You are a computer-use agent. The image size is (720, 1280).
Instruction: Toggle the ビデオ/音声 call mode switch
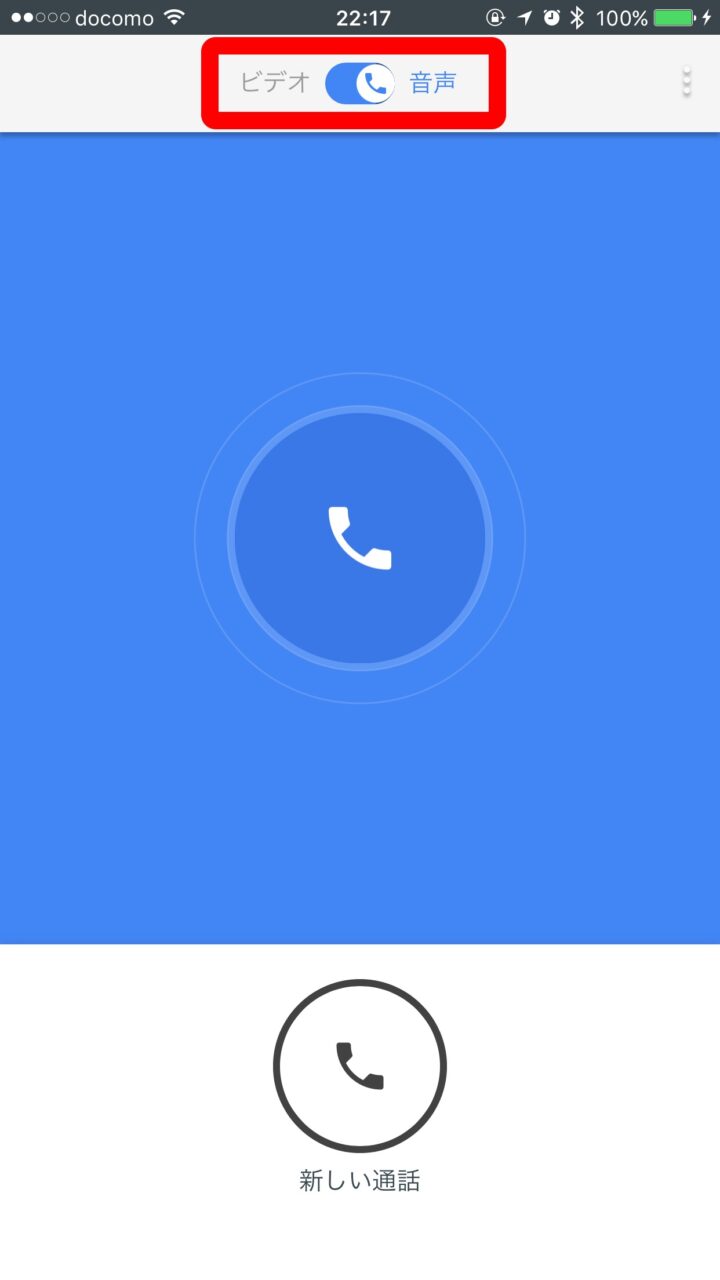[359, 84]
